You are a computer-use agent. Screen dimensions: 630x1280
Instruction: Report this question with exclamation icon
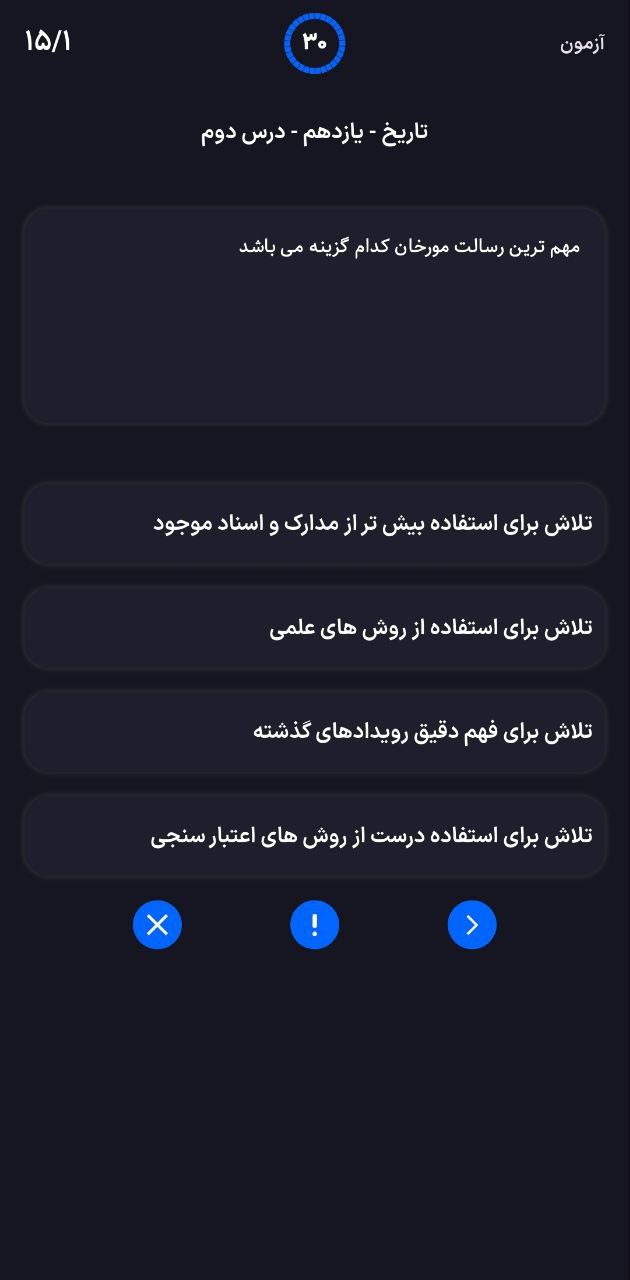315,925
